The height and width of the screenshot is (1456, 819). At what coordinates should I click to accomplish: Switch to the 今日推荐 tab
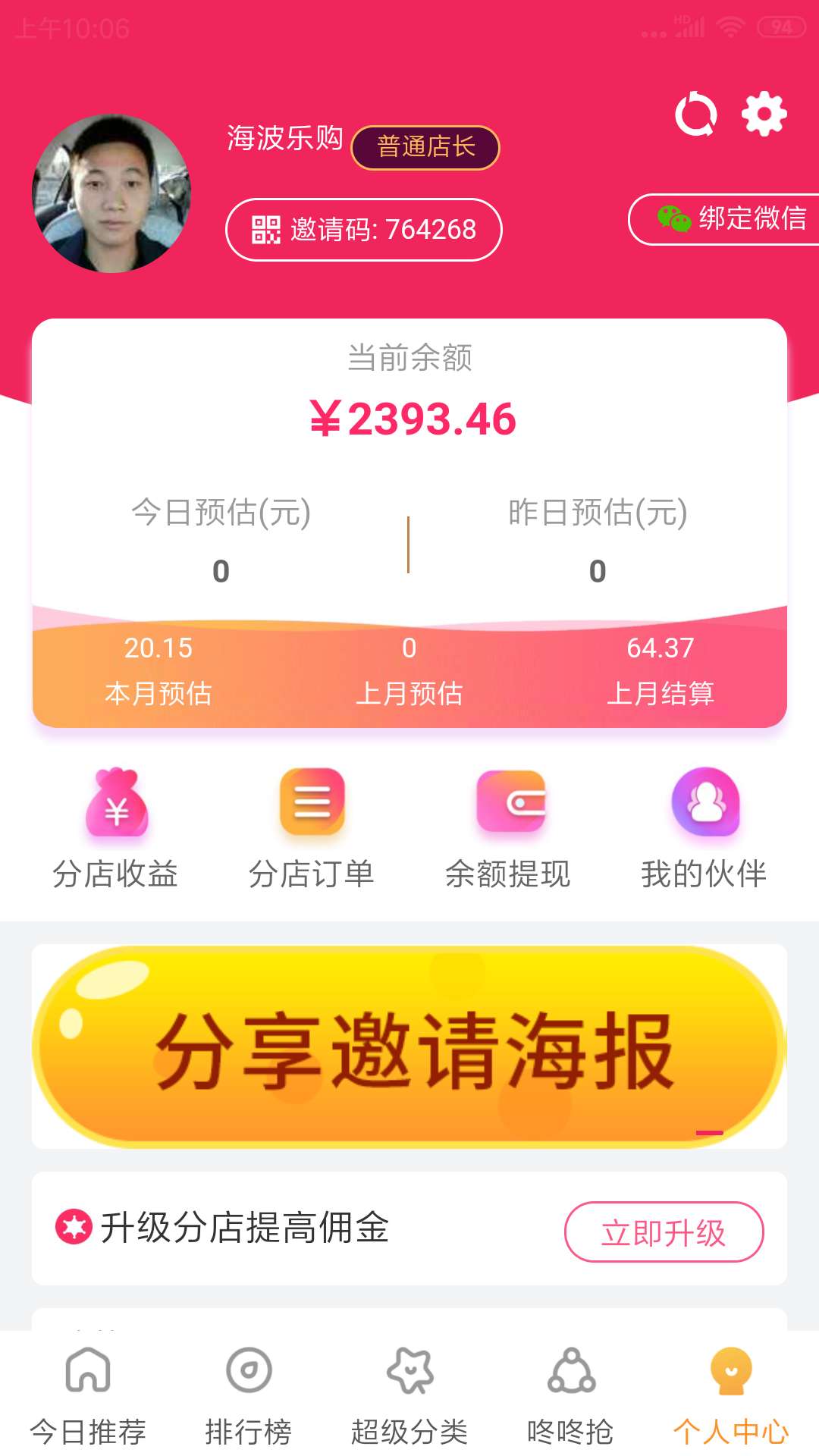pos(88,1395)
